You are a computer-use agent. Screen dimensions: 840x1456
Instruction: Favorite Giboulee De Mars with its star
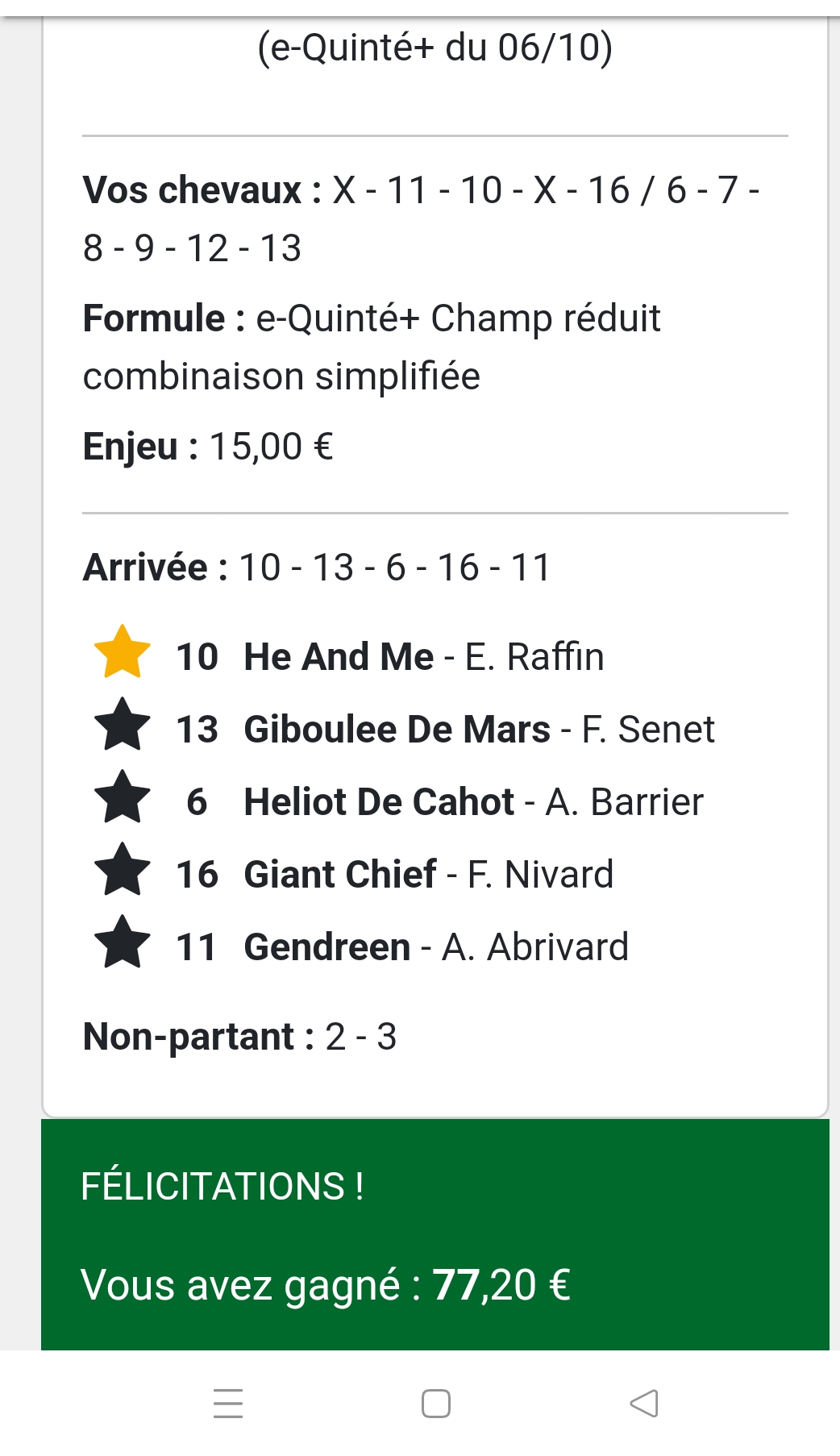123,725
